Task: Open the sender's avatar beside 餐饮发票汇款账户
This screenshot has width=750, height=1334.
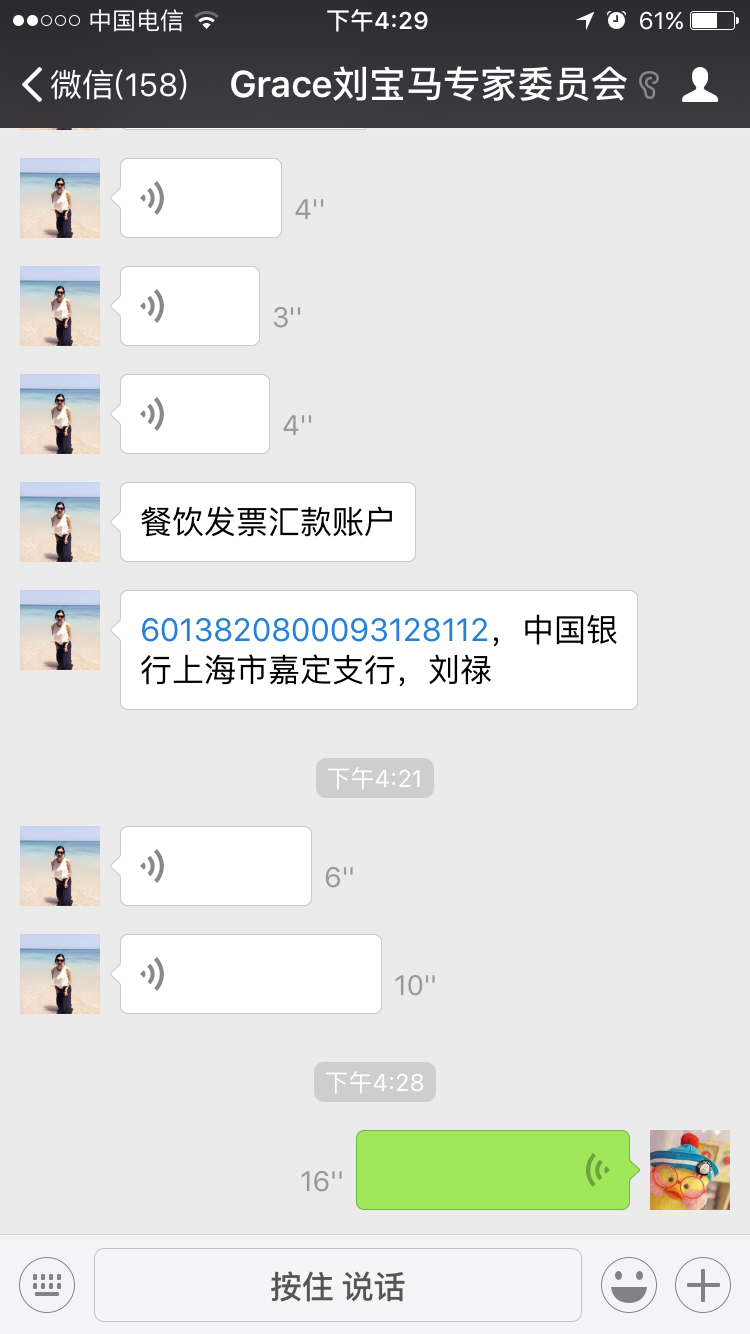Action: [x=60, y=522]
